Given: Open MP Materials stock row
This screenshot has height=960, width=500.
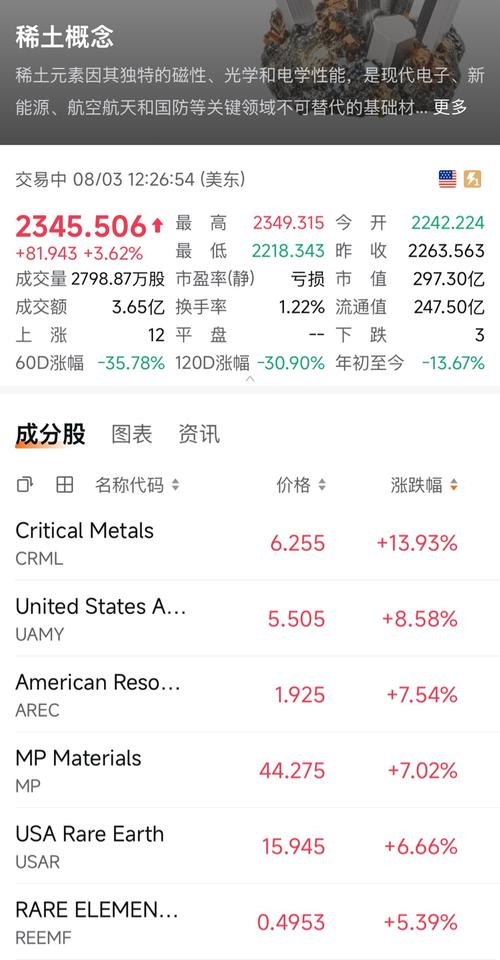Looking at the screenshot, I should click(250, 770).
